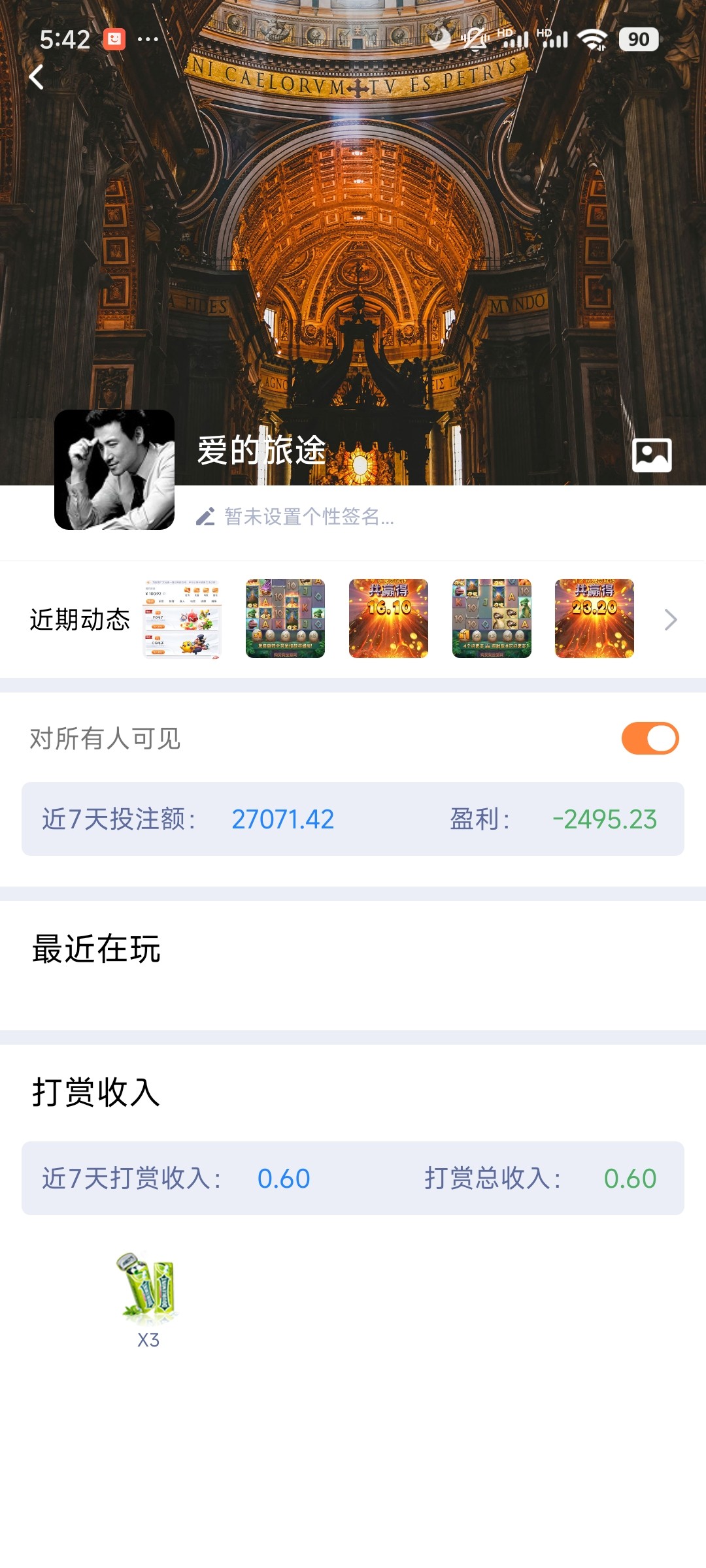Edit the personal signature
This screenshot has height=1568, width=706.
click(x=295, y=517)
